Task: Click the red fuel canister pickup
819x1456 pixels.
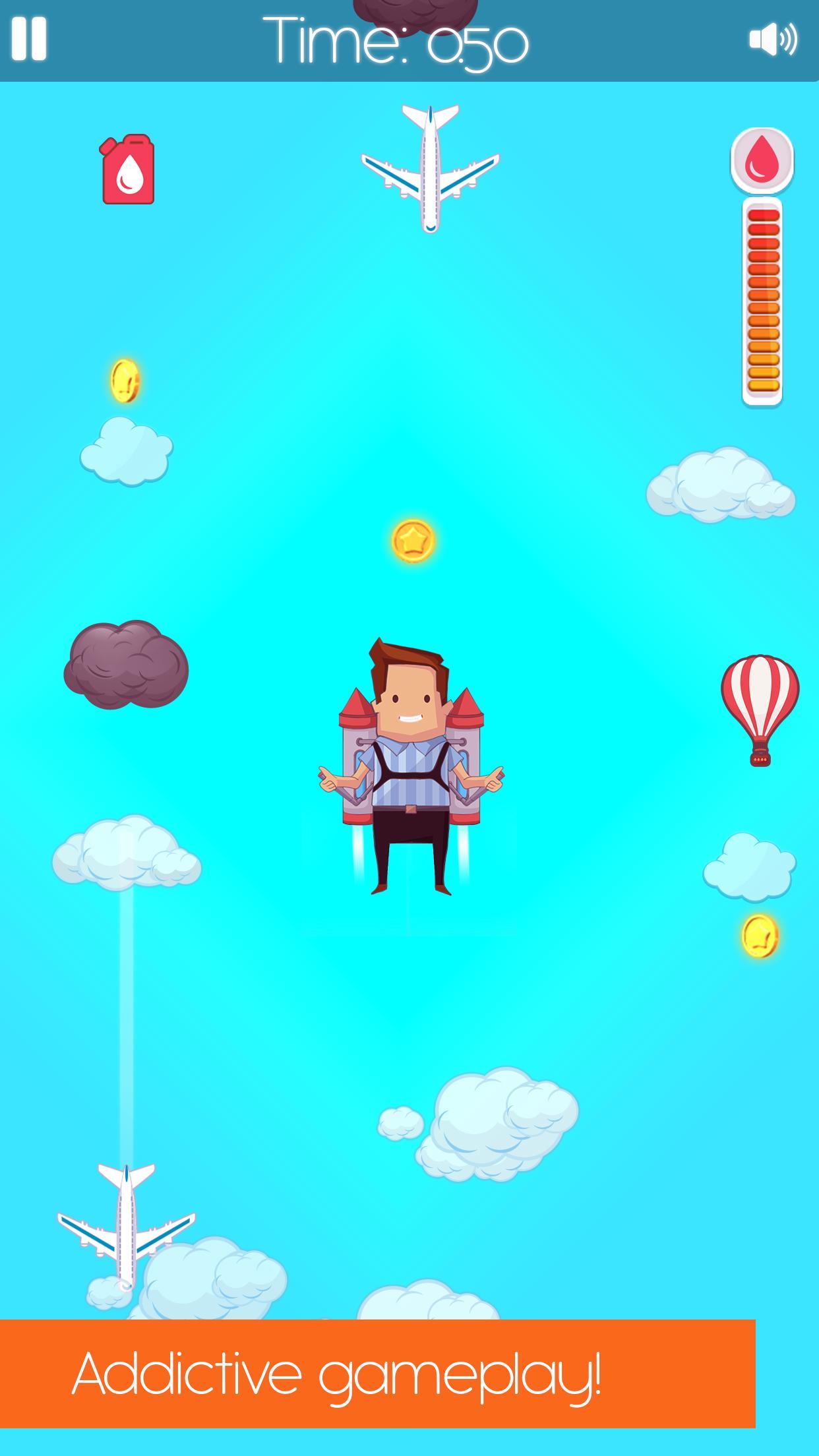Action: (x=128, y=170)
